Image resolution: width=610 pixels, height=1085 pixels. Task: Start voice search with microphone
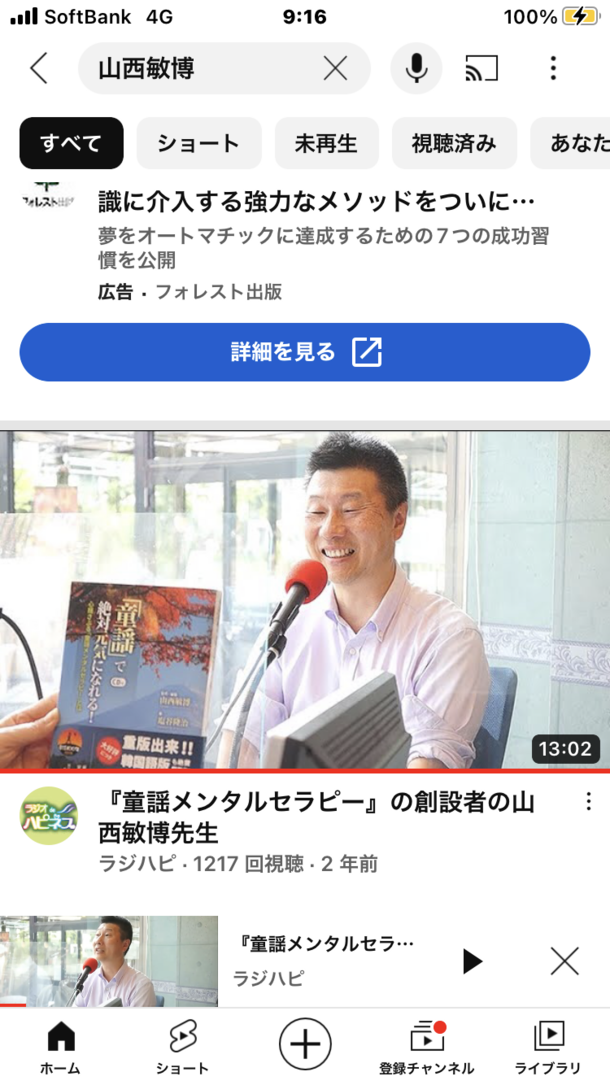click(416, 68)
